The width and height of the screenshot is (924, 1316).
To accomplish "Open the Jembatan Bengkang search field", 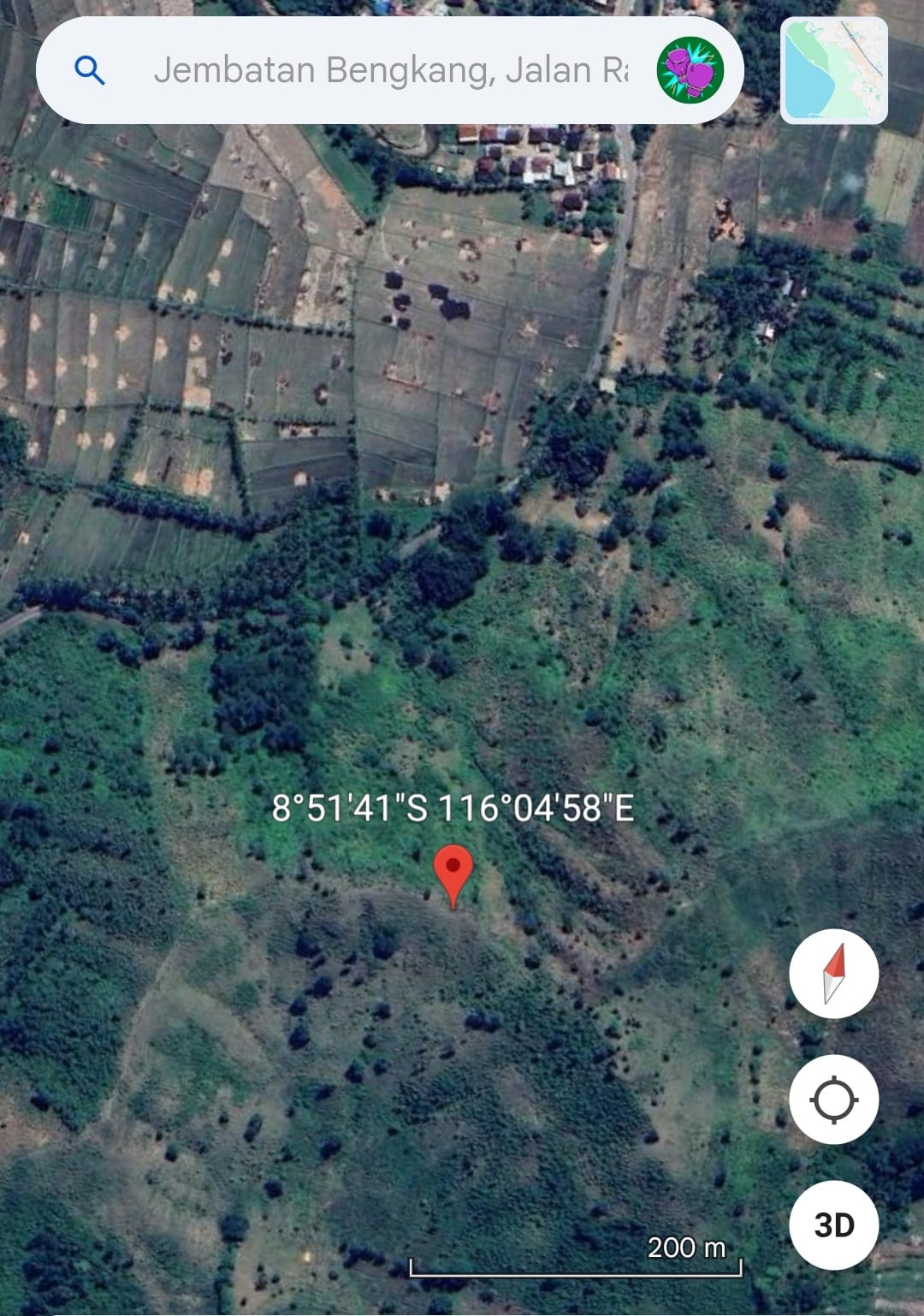I will (391, 70).
